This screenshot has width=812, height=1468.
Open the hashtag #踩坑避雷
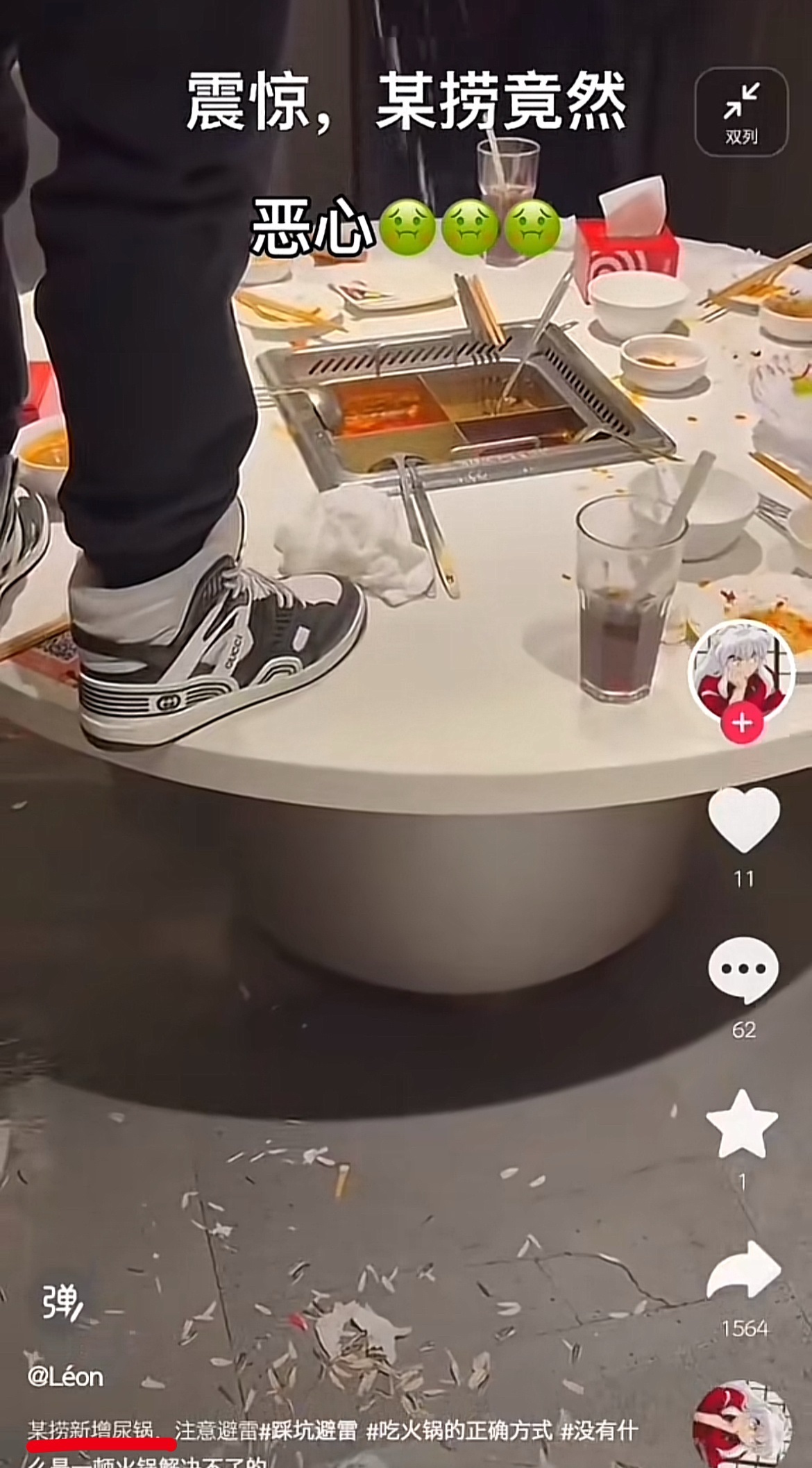(x=308, y=1431)
